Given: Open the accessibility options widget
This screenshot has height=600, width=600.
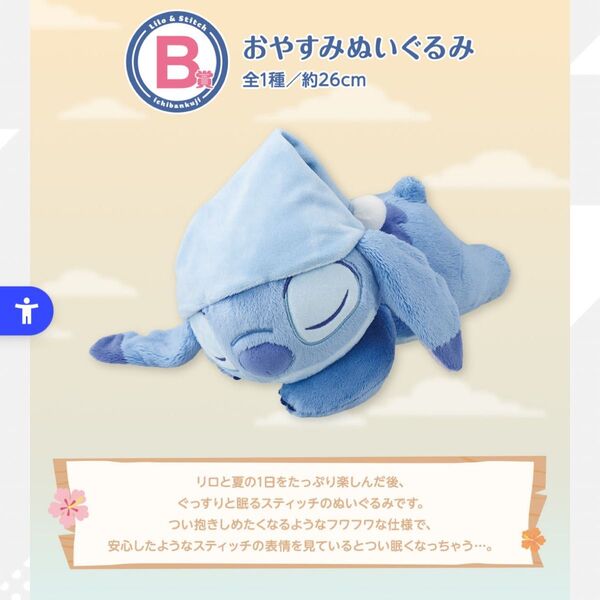Looking at the screenshot, I should coord(25,311).
